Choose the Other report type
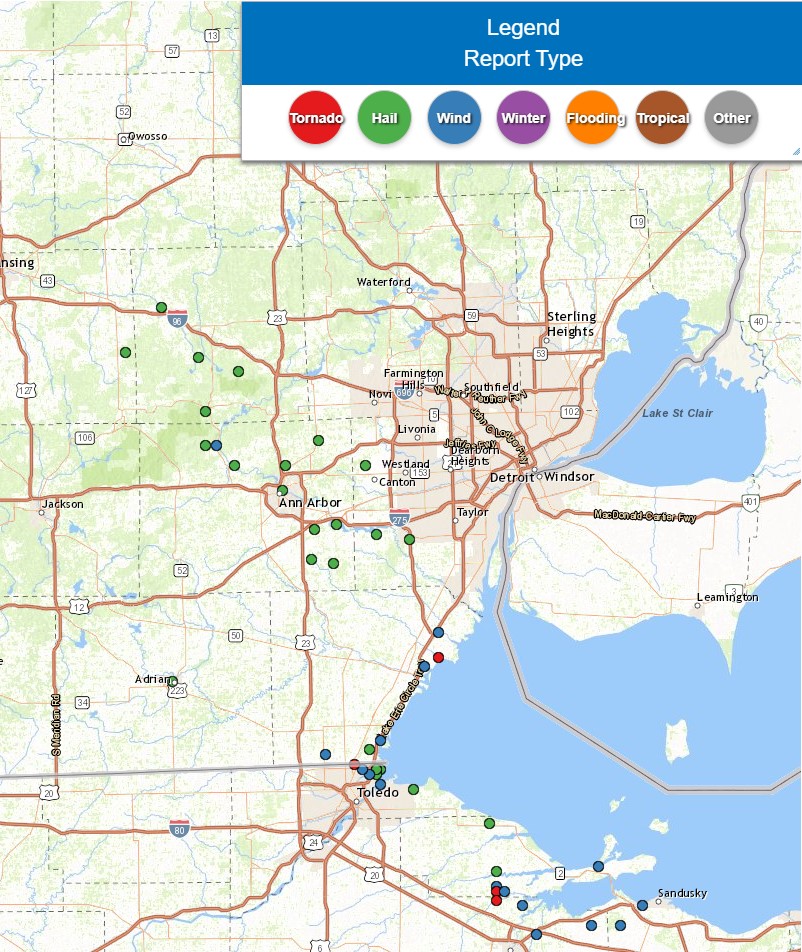 (732, 118)
